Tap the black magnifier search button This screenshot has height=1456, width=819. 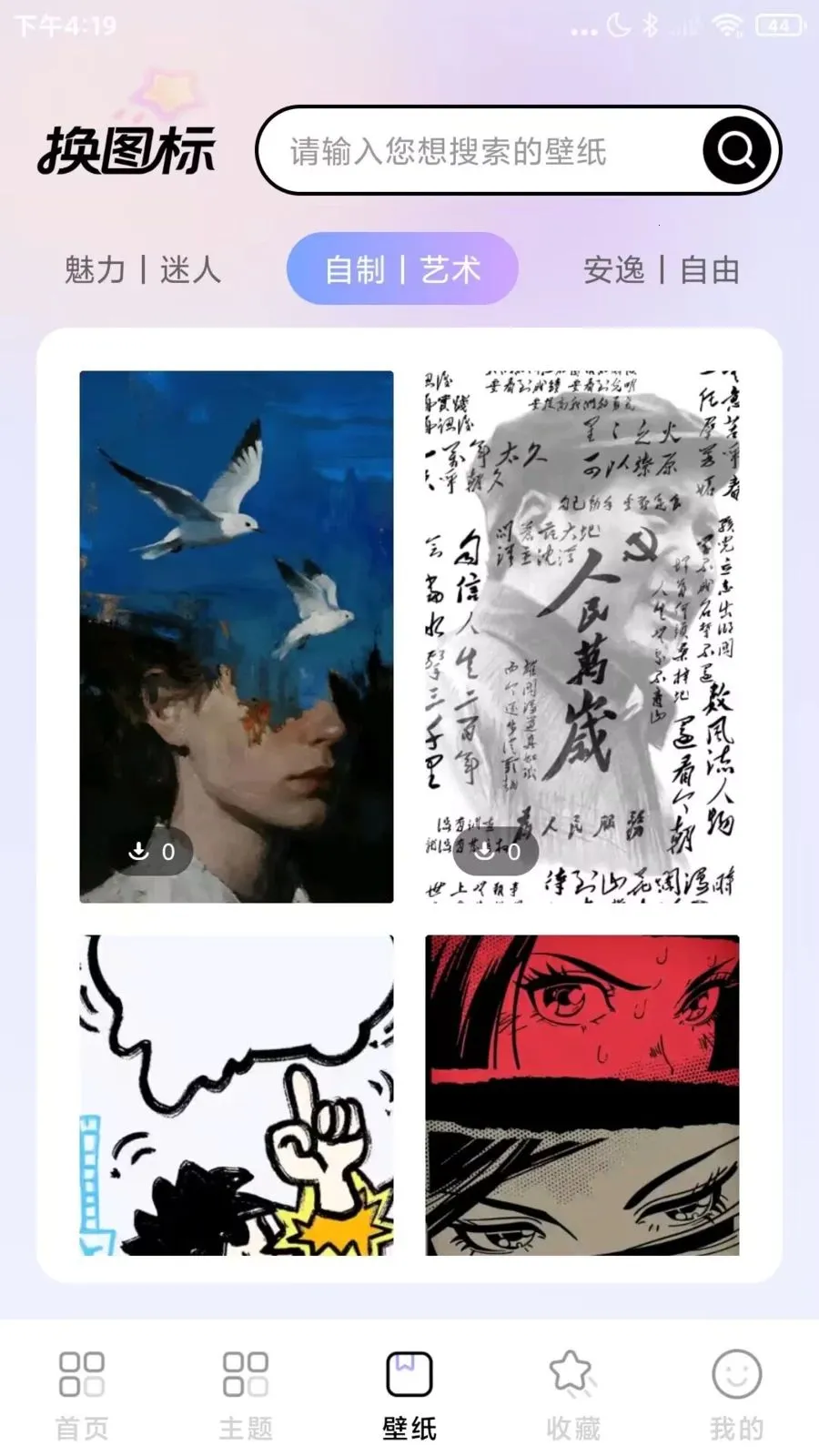[736, 150]
